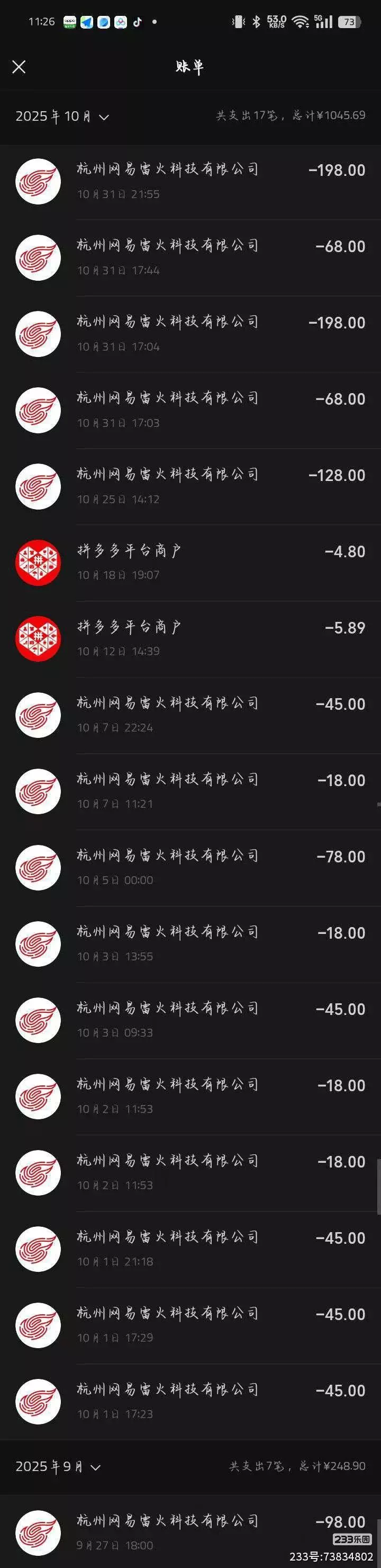This screenshot has height=1568, width=381.
Task: Open the -198.00 payment from 10月31日 21:55
Action: [x=190, y=181]
